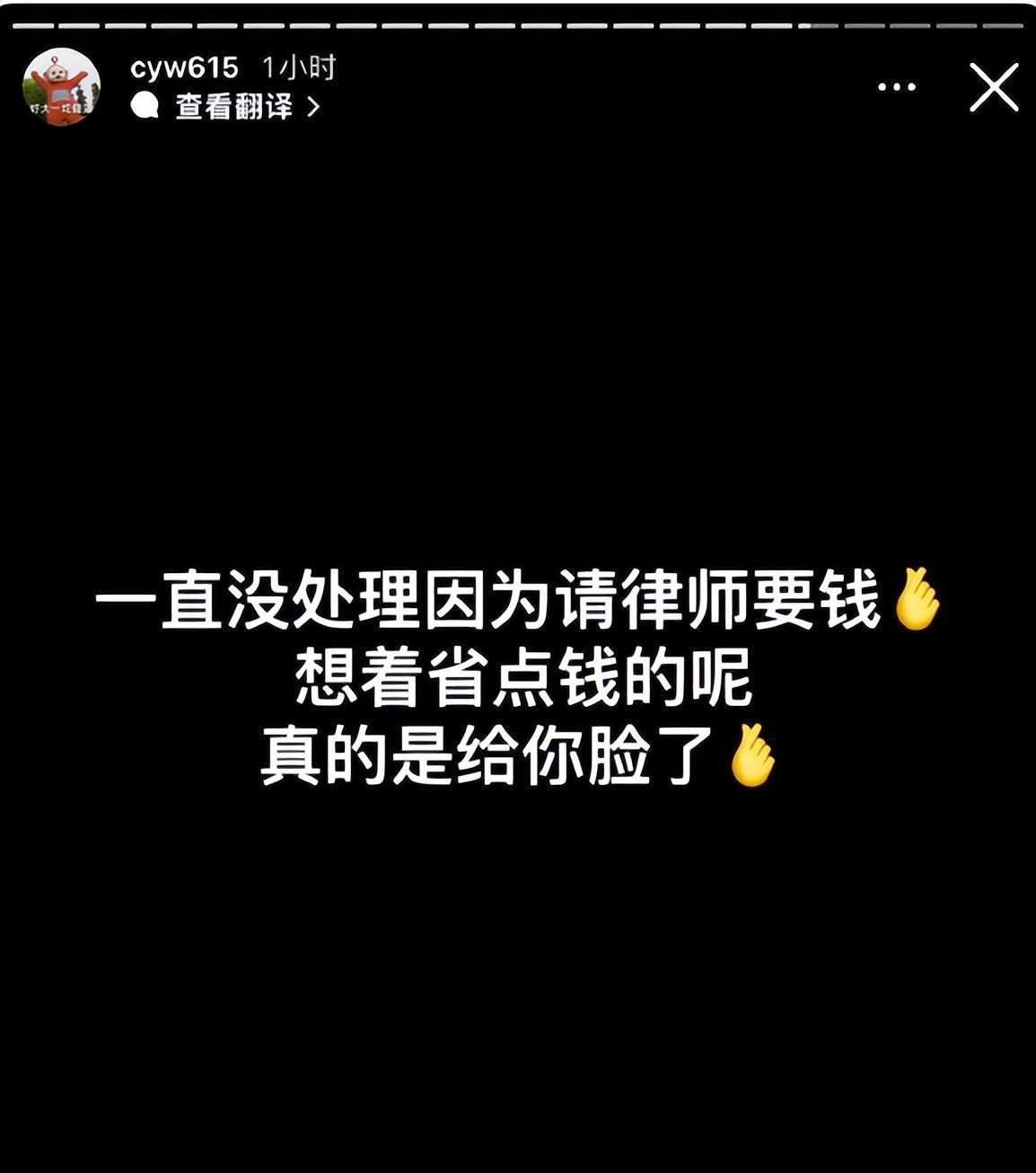
Task: Open the cyw615 username profile
Action: click(184, 67)
